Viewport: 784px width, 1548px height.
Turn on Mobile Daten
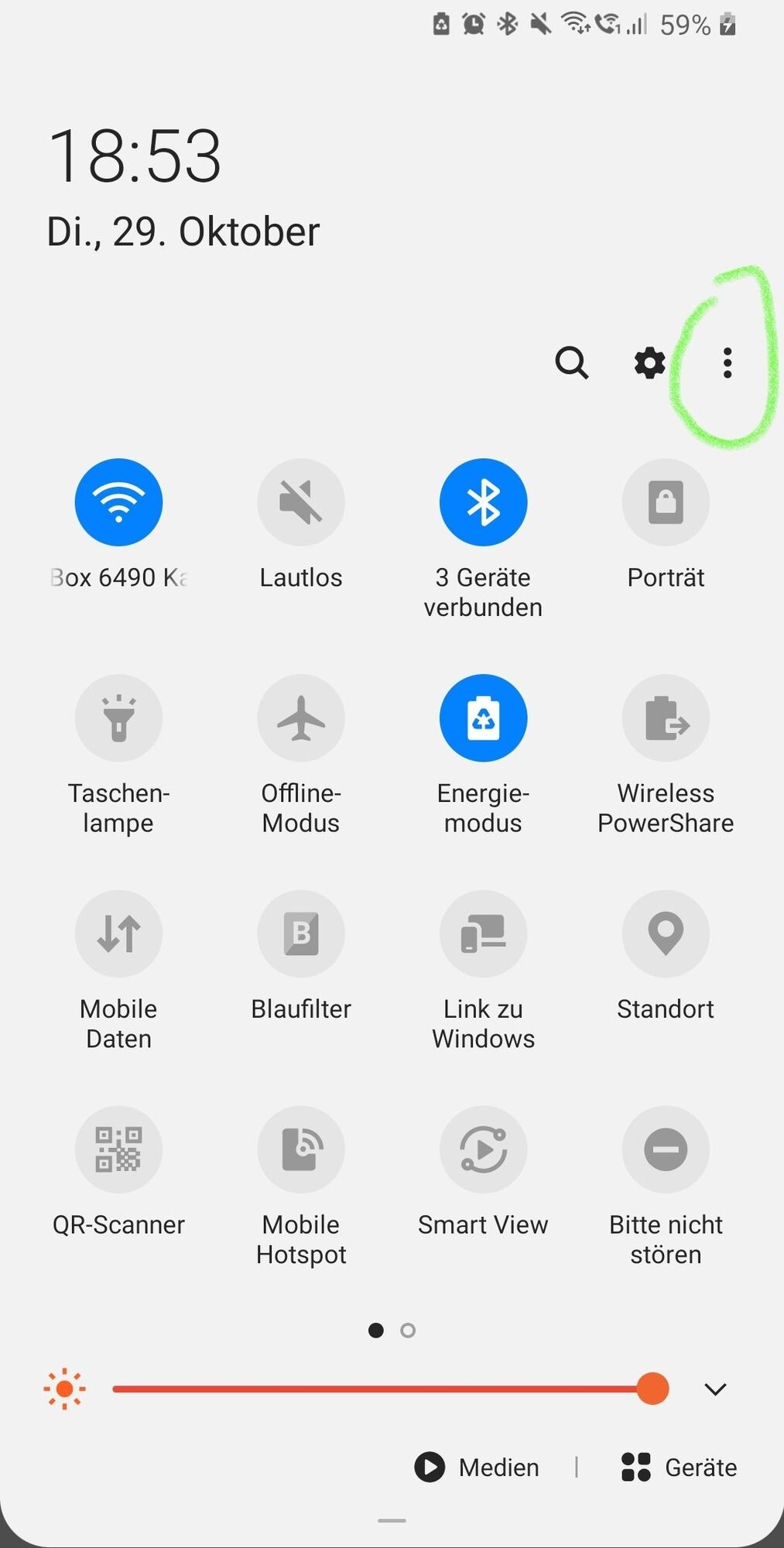(118, 933)
